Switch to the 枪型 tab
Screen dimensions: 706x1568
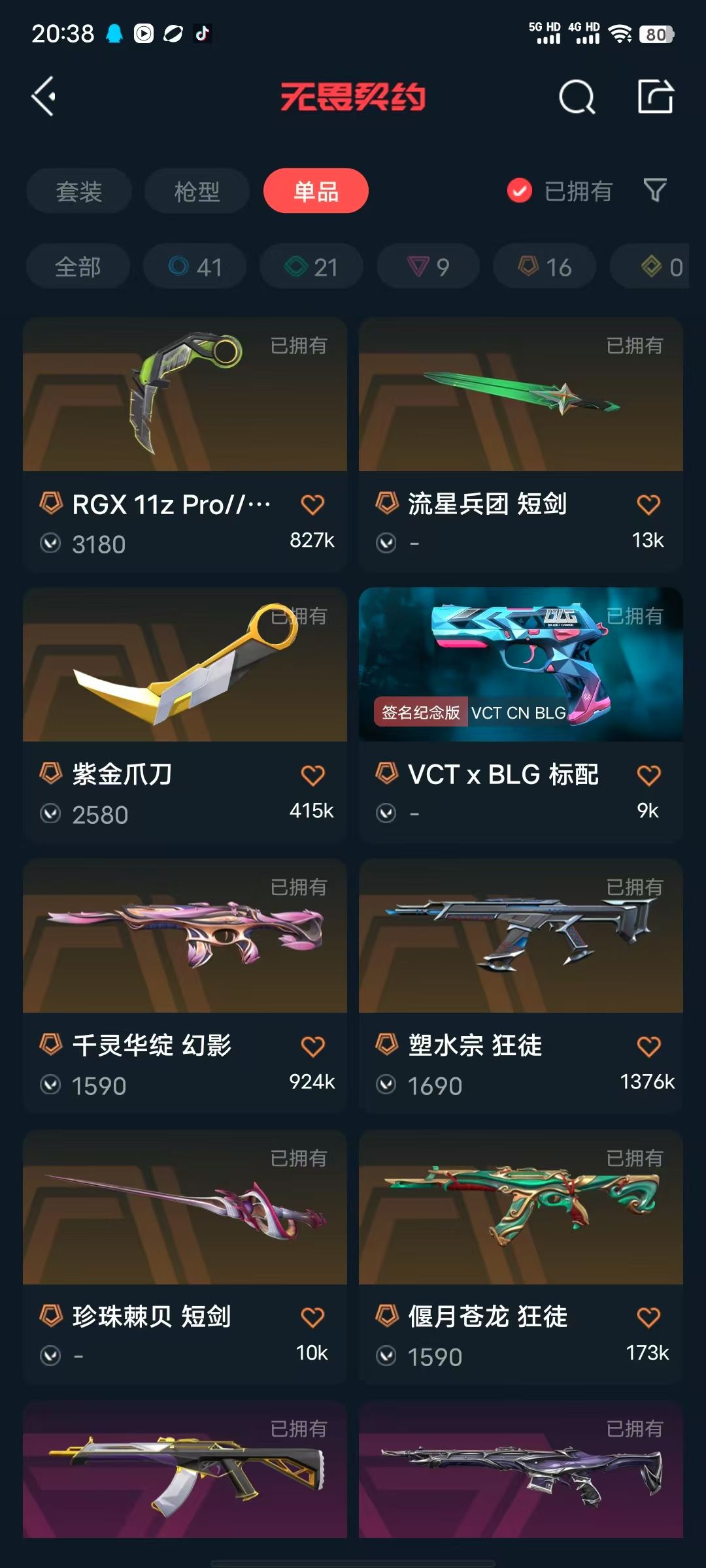tap(197, 191)
